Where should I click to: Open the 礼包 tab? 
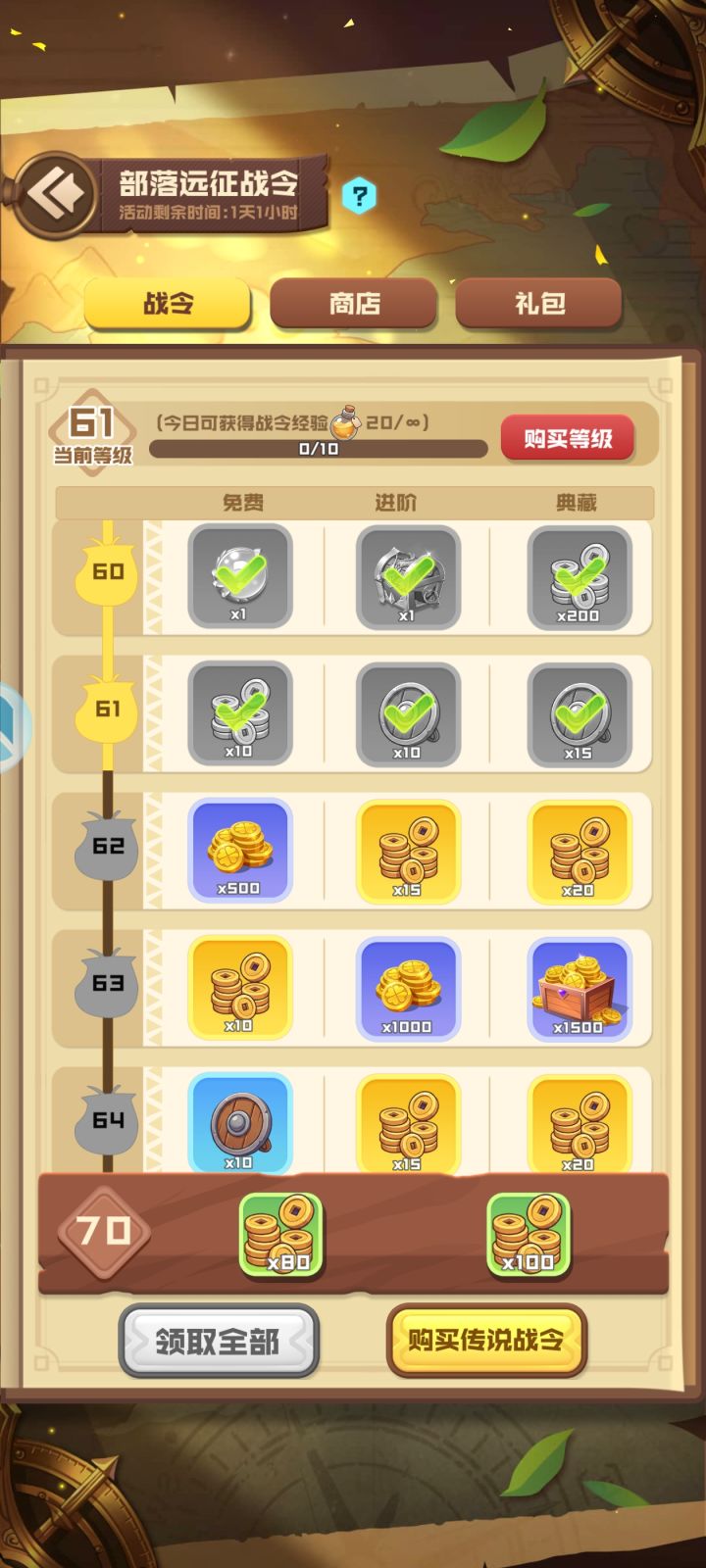pyautogui.click(x=538, y=304)
